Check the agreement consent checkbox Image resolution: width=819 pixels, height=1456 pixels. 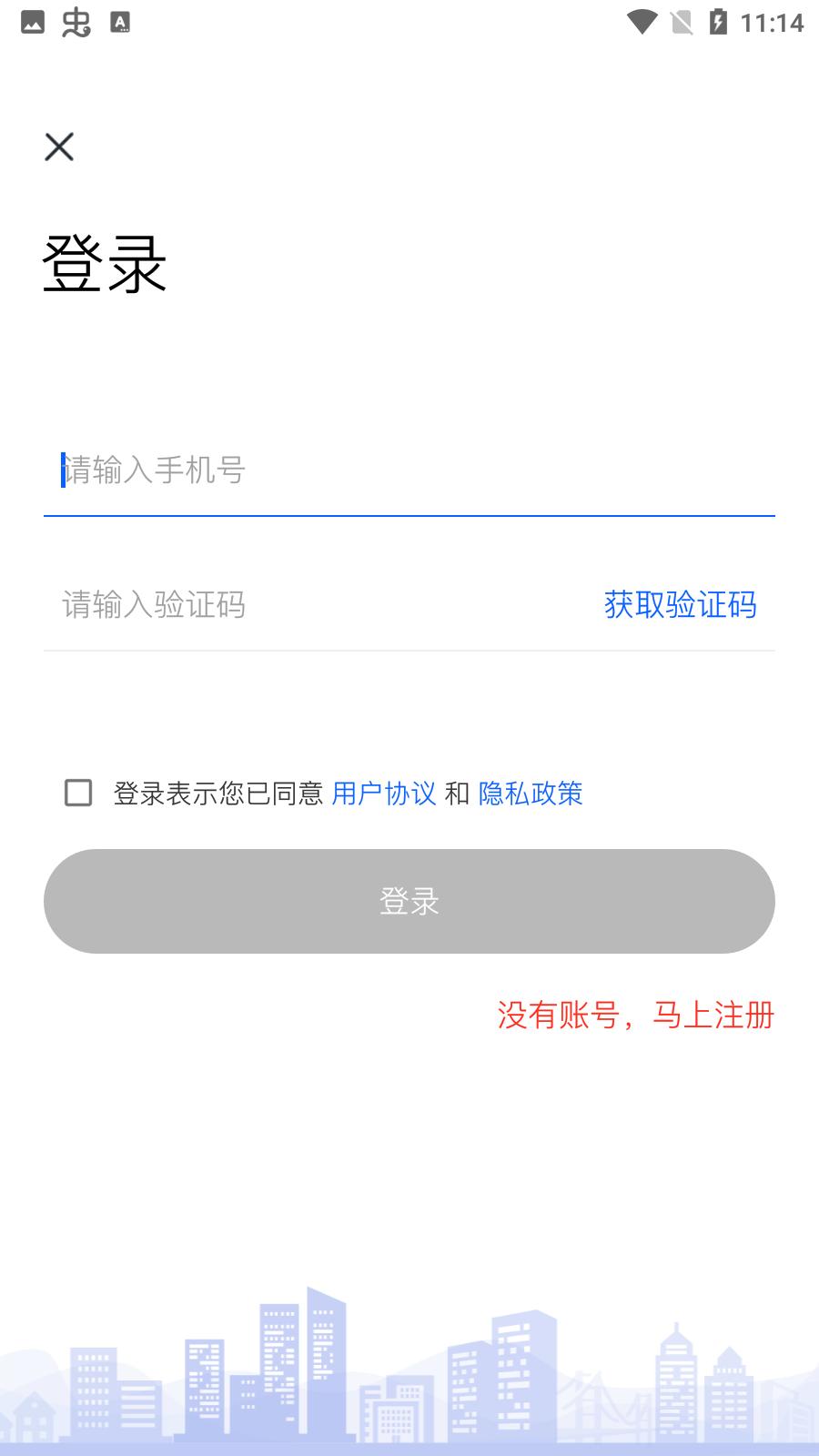click(78, 793)
